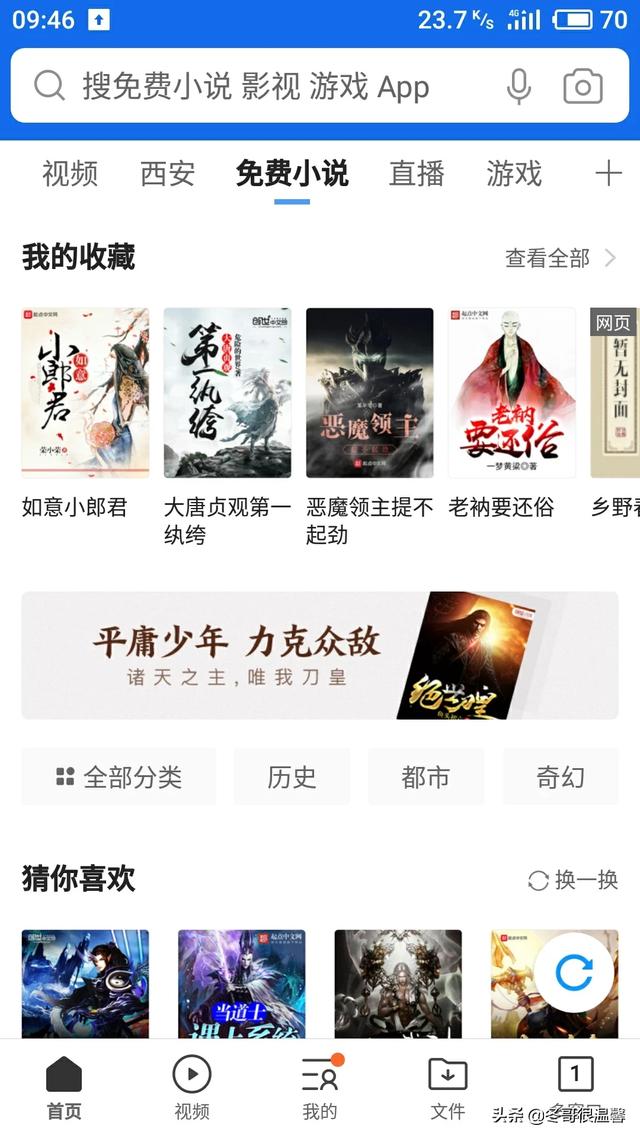This screenshot has width=640, height=1138.
Task: Switch to the 西安 top tab
Action: pyautogui.click(x=167, y=174)
